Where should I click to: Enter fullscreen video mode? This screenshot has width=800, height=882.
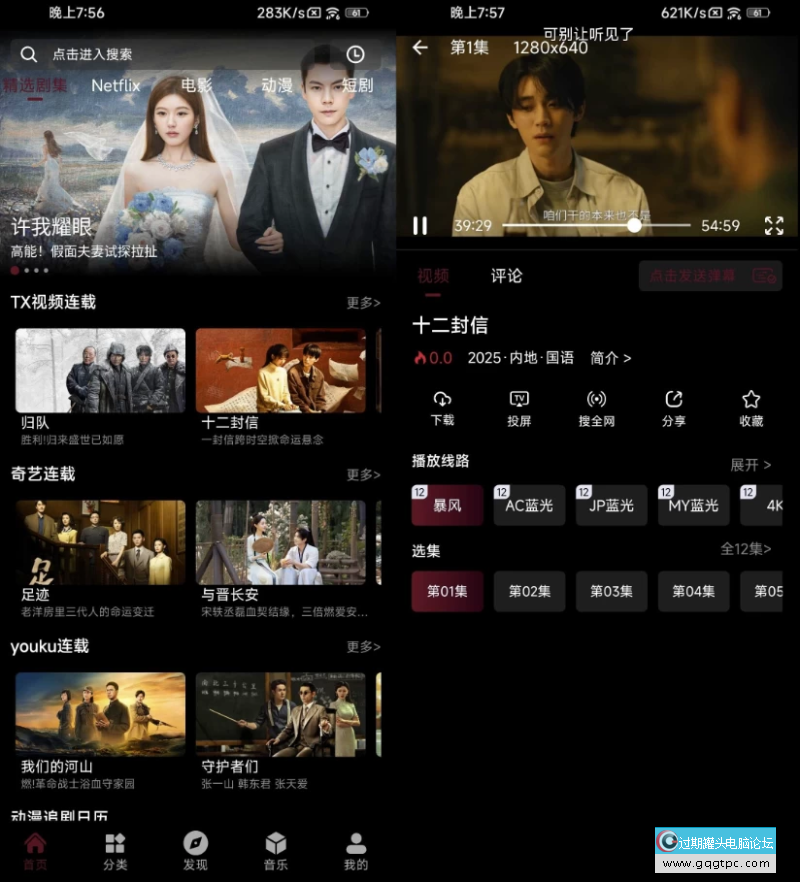774,226
